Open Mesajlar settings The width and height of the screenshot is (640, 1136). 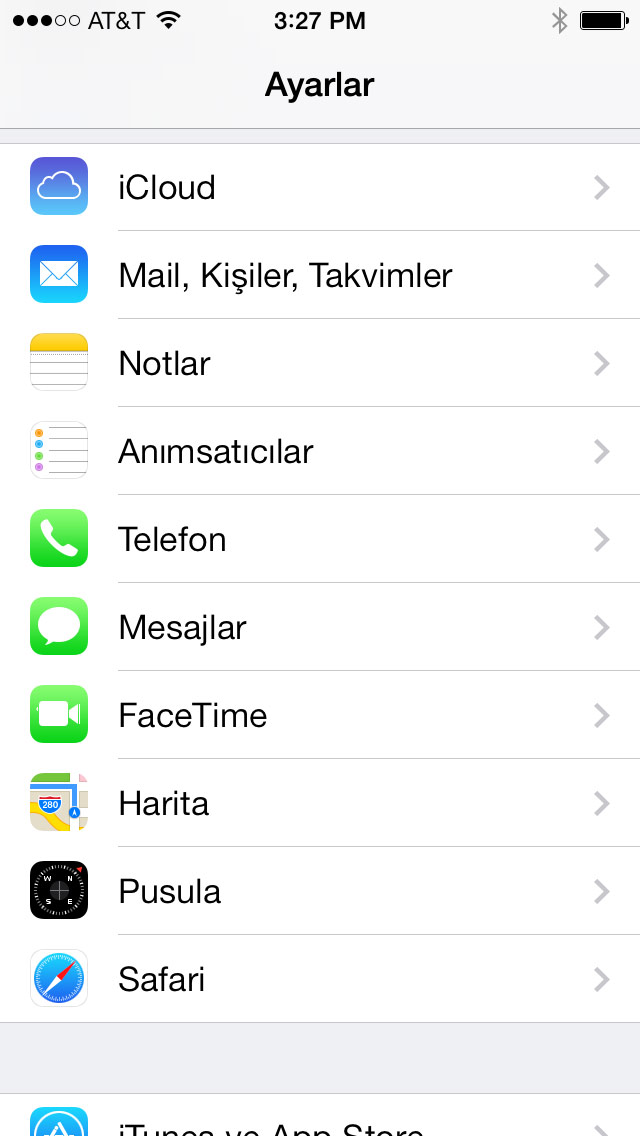(x=320, y=627)
